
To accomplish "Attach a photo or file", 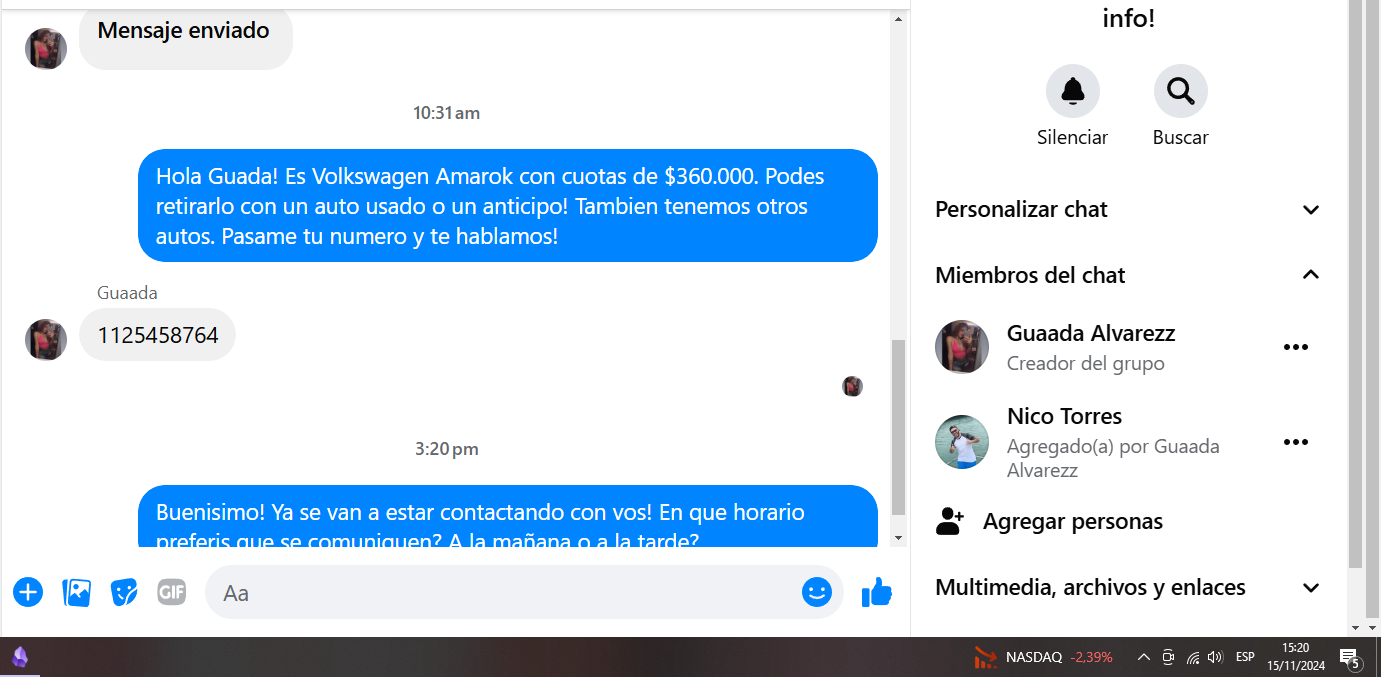I will [x=76, y=592].
